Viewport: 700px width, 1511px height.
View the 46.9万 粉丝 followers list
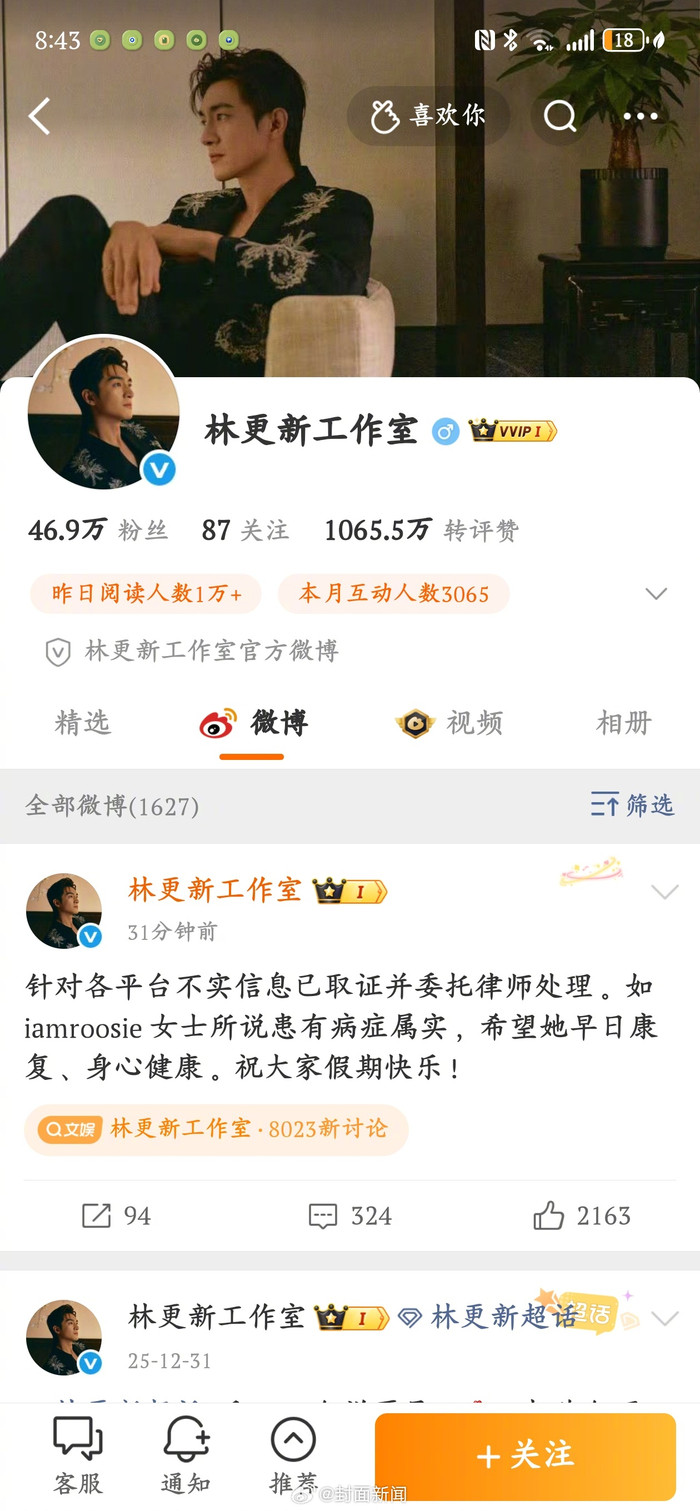(x=98, y=530)
